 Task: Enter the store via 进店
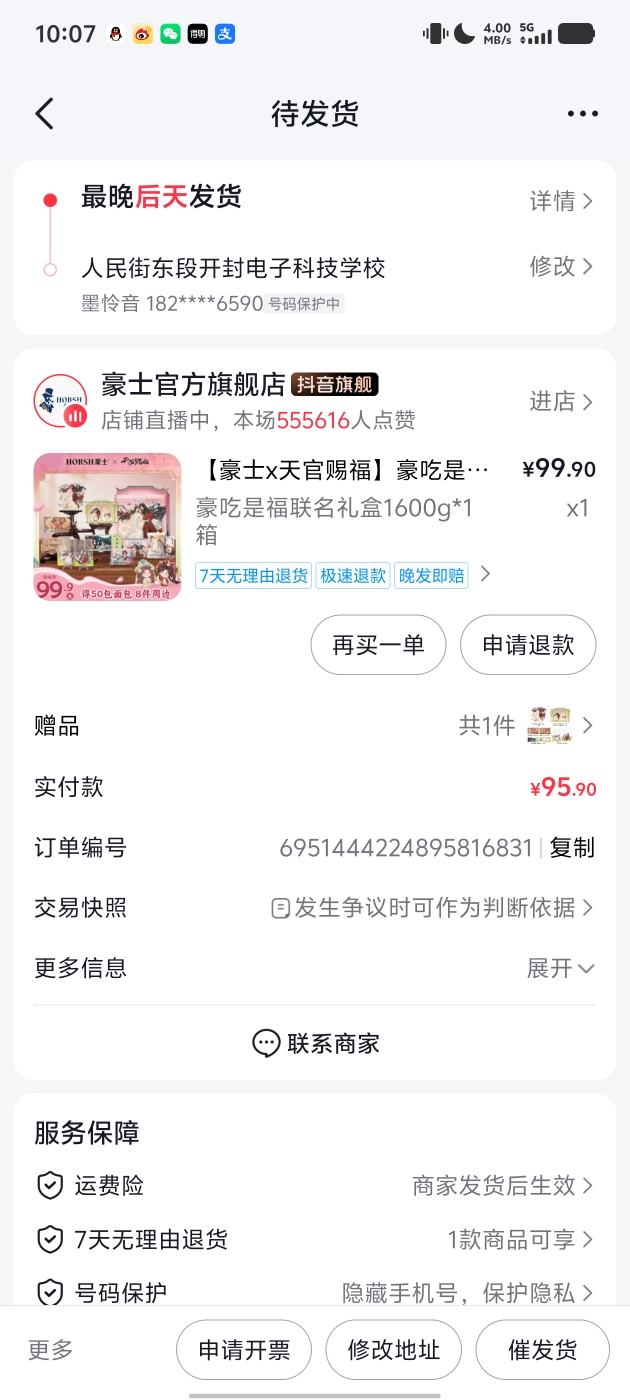[x=560, y=402]
